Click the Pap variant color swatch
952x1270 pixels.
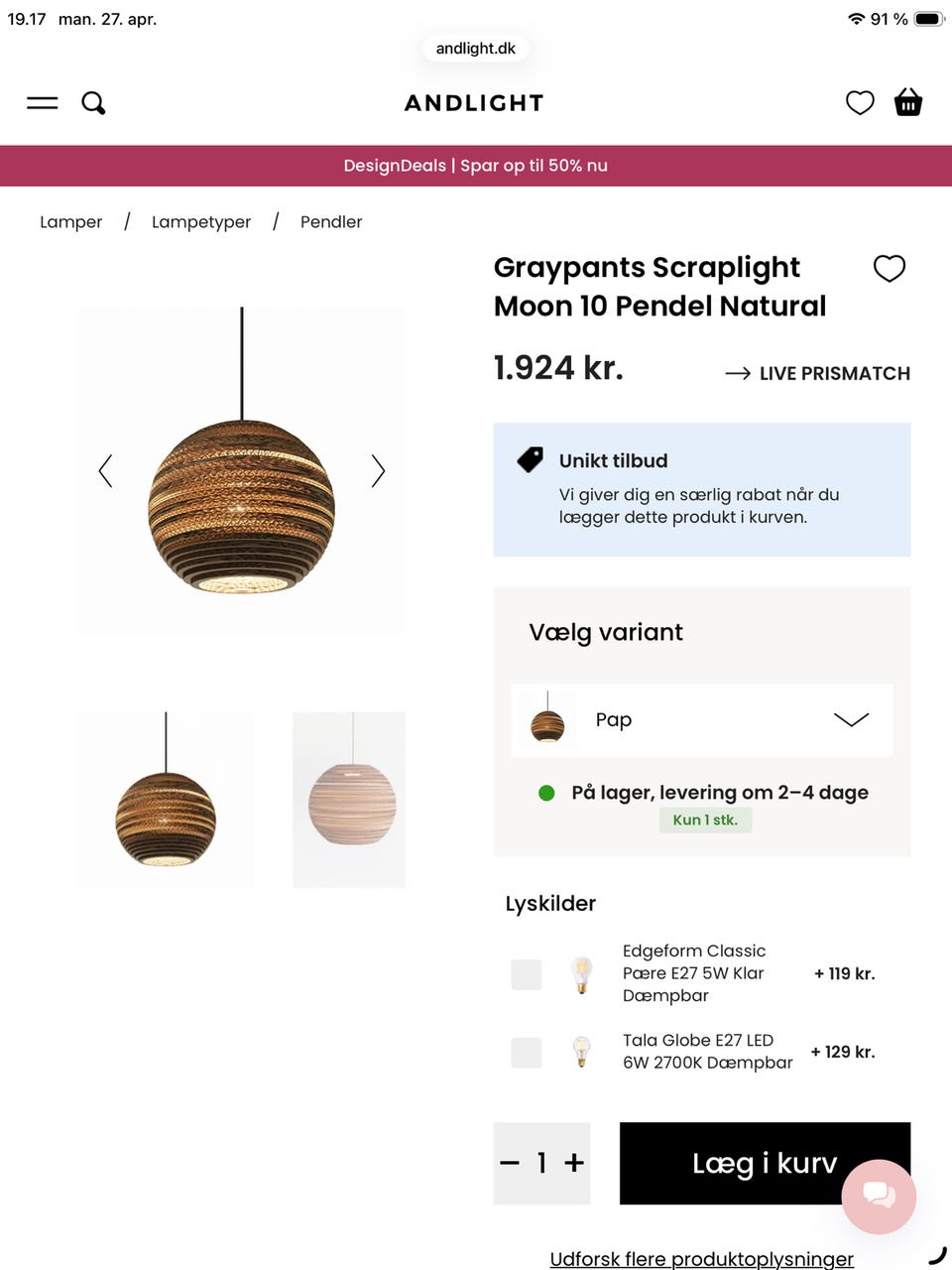point(546,719)
